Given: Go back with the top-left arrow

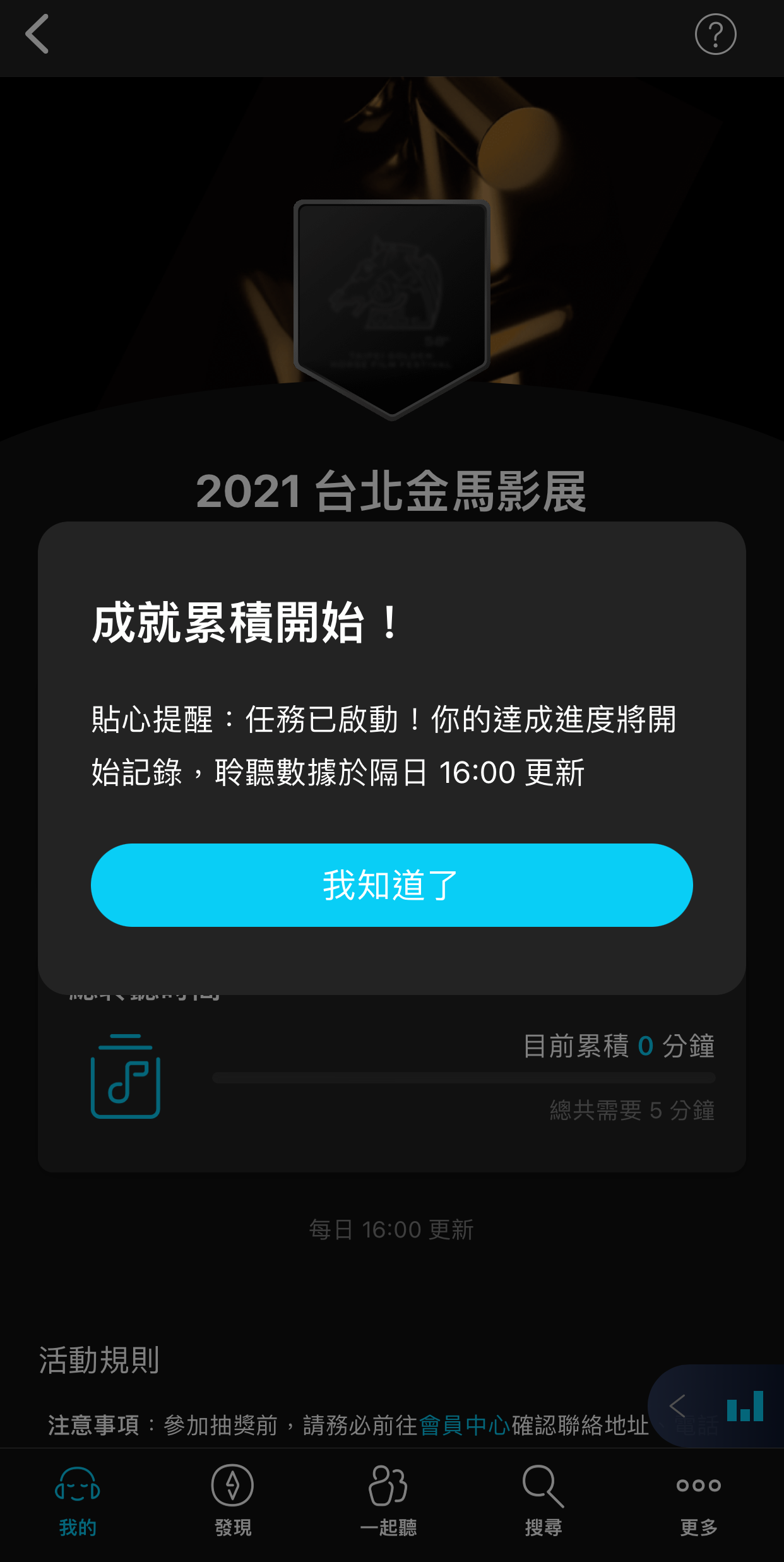Looking at the screenshot, I should (x=38, y=34).
